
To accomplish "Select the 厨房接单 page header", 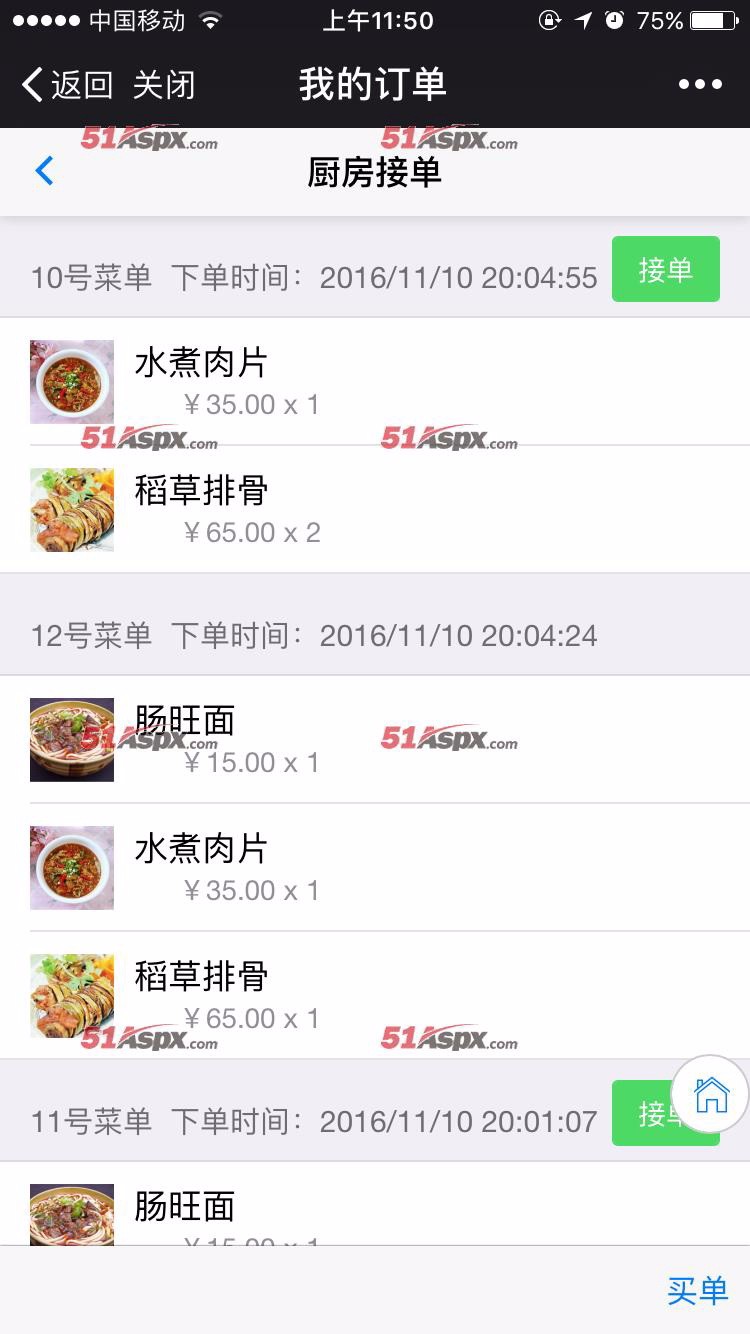I will pyautogui.click(x=375, y=171).
